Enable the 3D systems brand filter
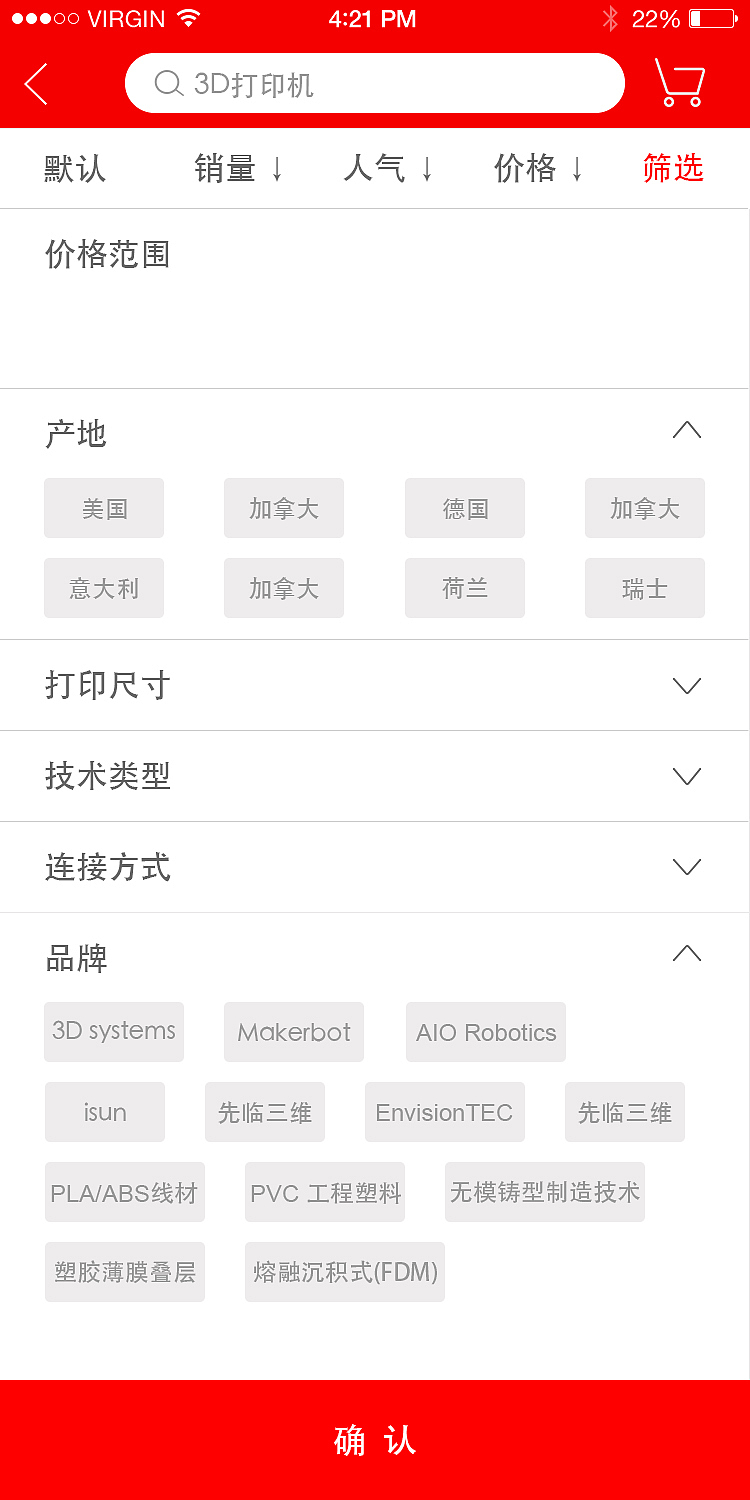The image size is (750, 1500). point(113,1032)
